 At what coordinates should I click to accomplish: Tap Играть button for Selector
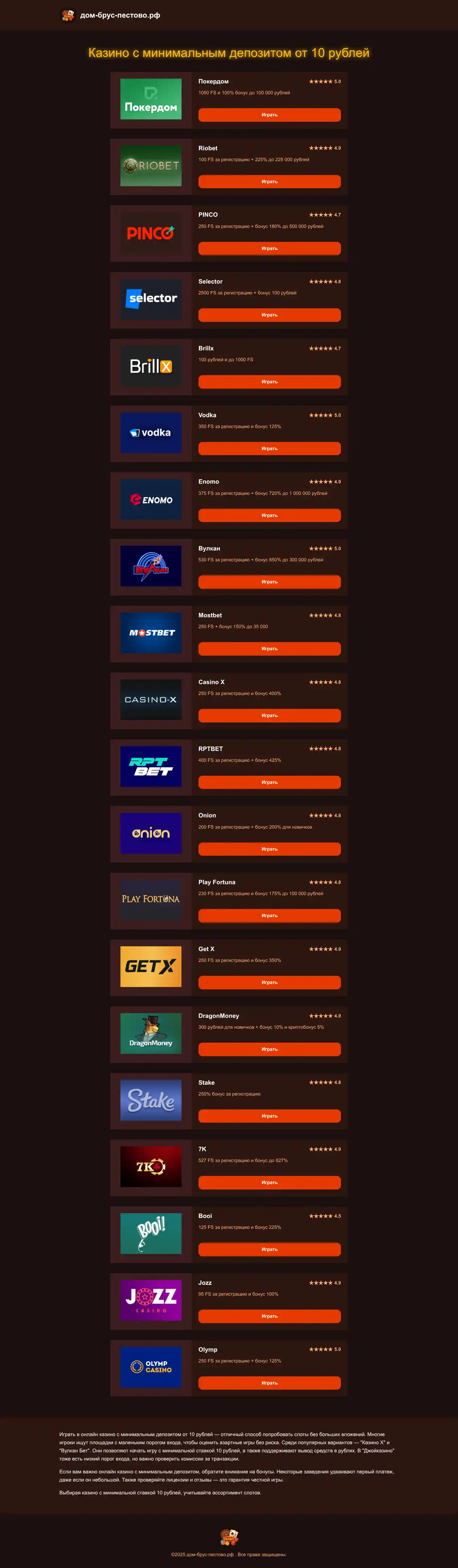(x=269, y=315)
